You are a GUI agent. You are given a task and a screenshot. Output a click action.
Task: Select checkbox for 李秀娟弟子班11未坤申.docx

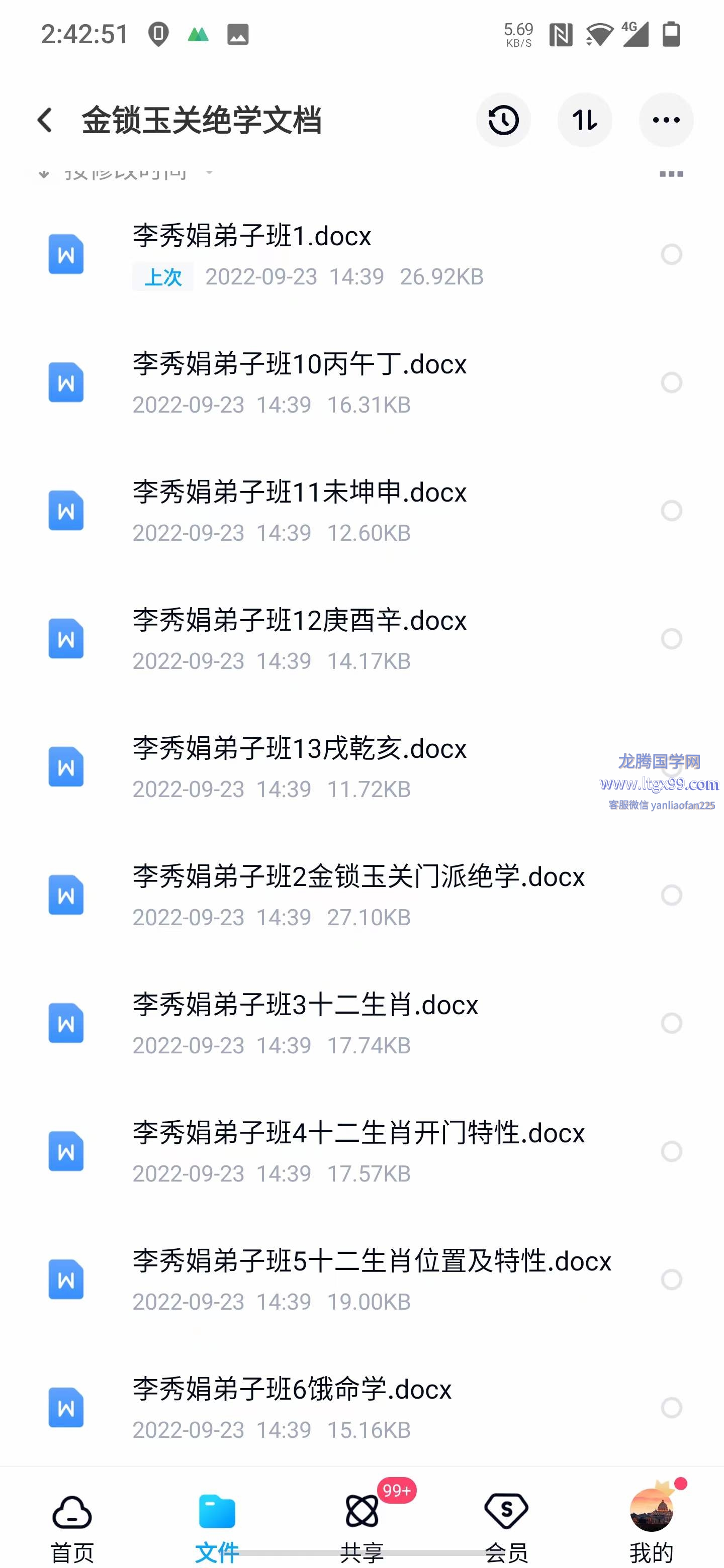click(671, 511)
